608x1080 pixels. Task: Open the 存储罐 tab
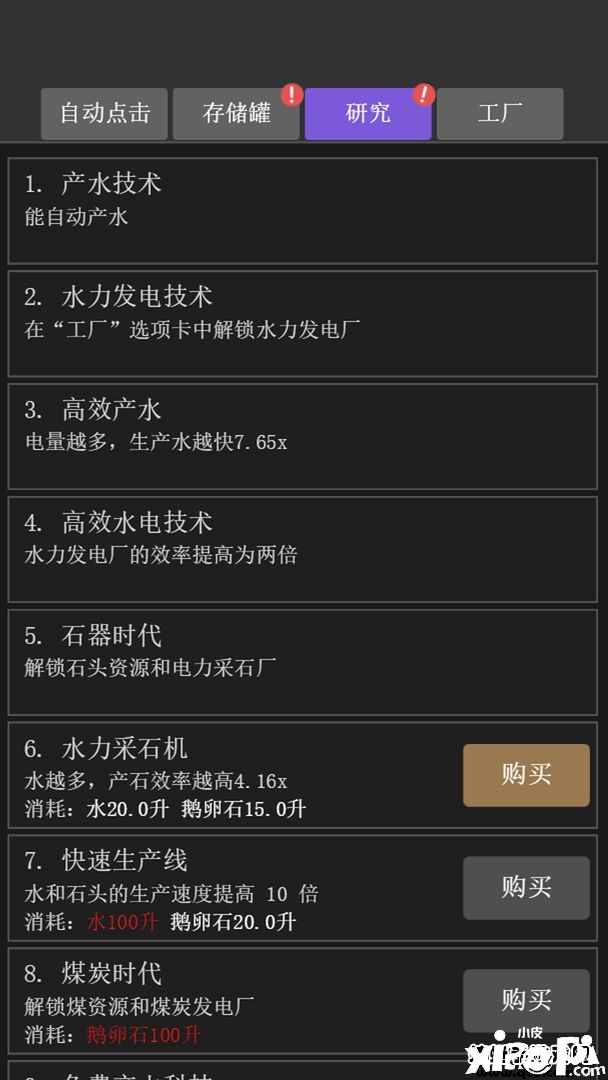point(236,114)
